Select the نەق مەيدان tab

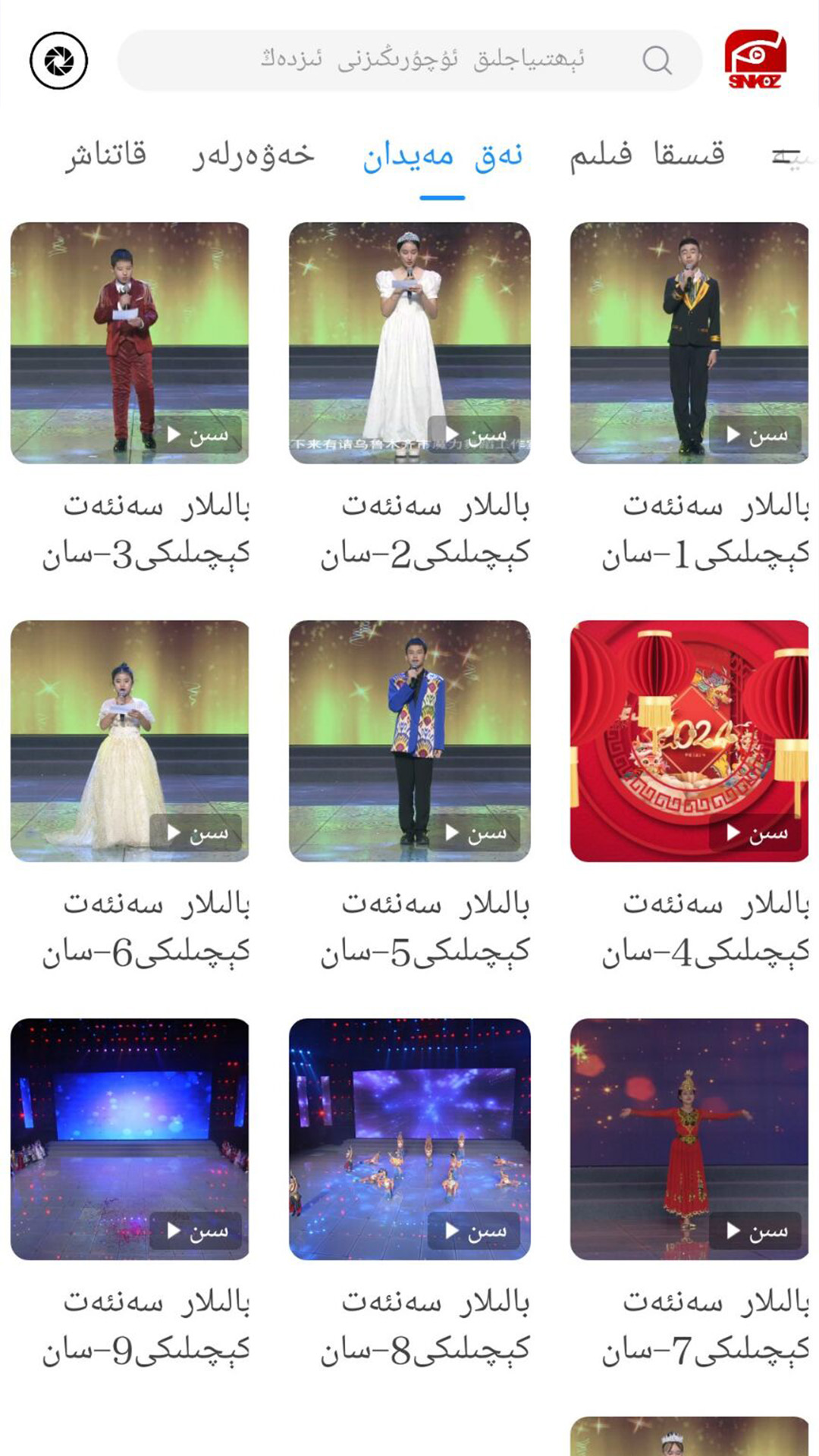point(443,157)
